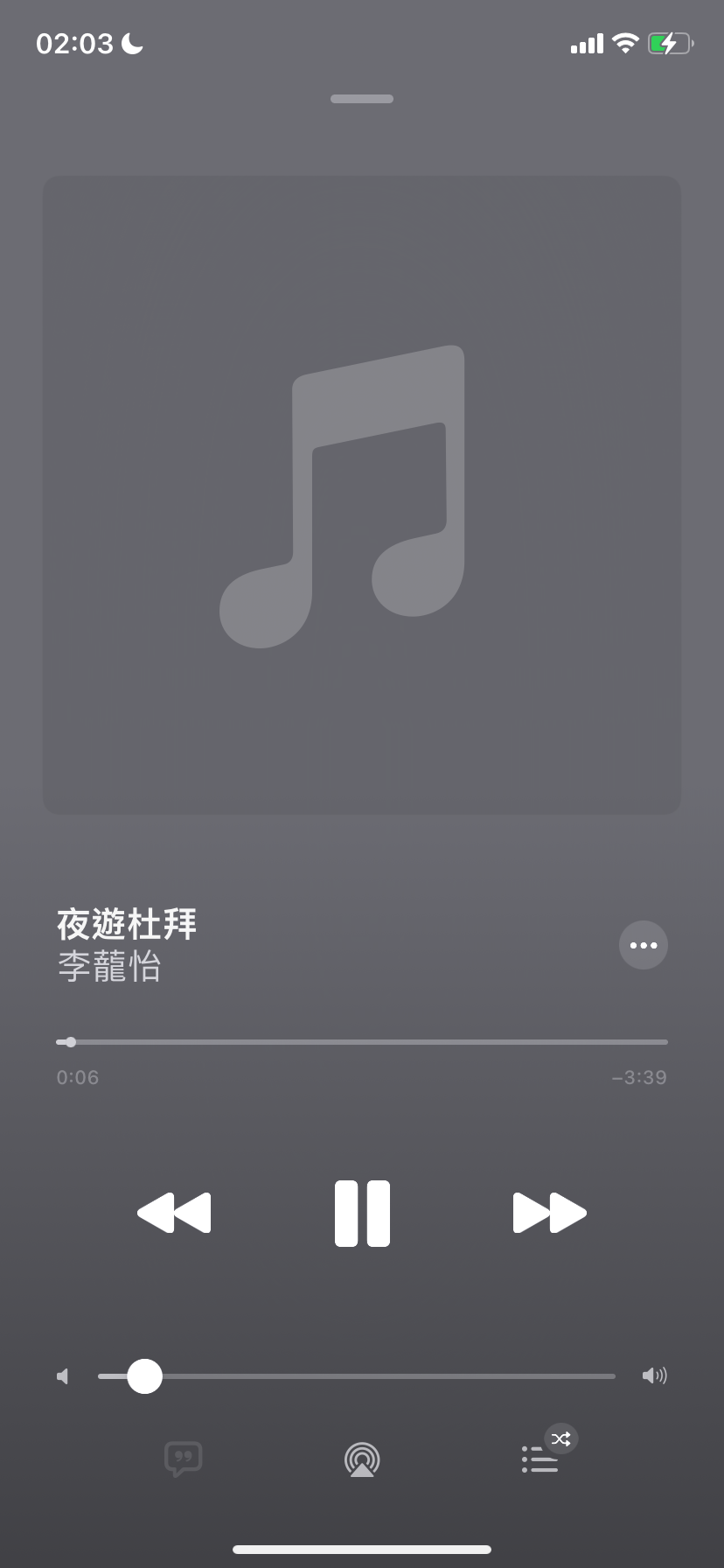This screenshot has height=1568, width=724.
Task: Open the three-dot more options menu
Action: (x=644, y=945)
